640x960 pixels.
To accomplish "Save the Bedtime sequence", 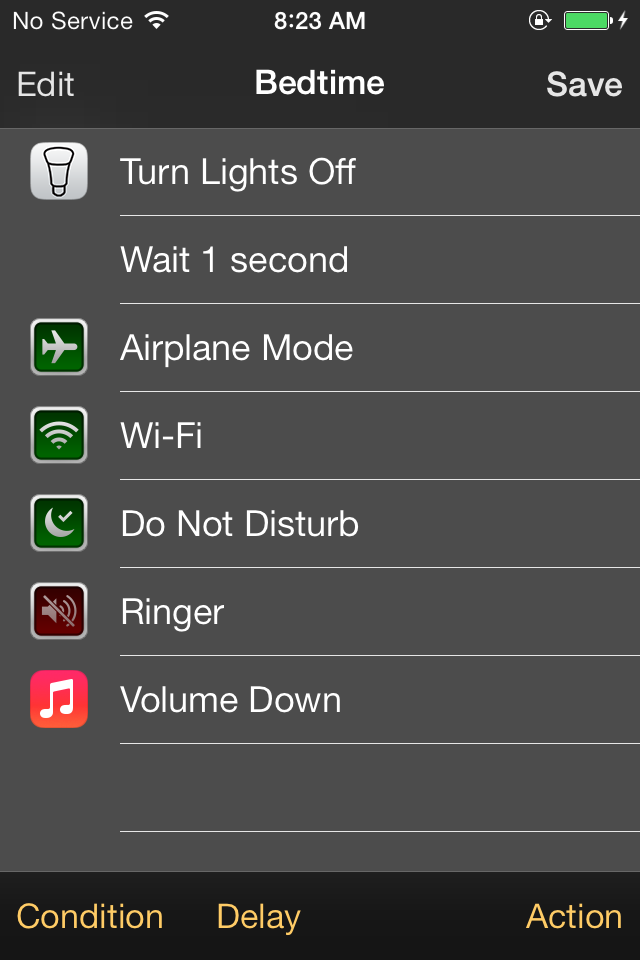I will tap(584, 84).
